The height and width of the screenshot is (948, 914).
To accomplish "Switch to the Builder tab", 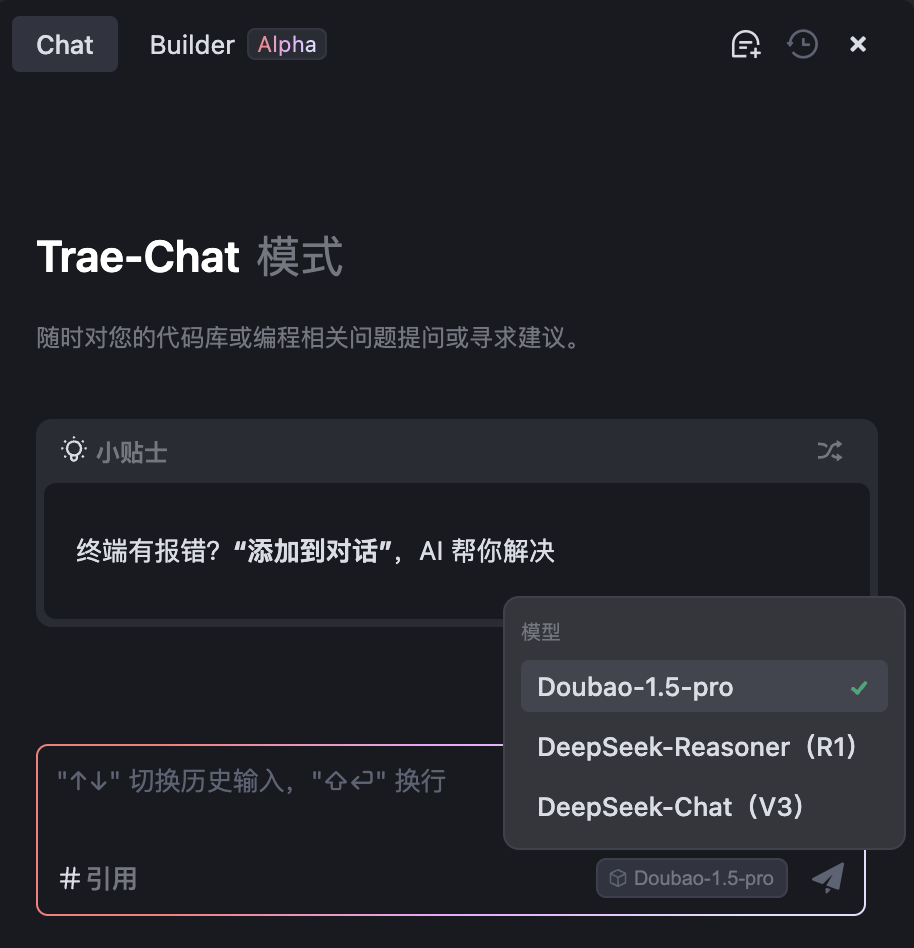I will coord(191,44).
